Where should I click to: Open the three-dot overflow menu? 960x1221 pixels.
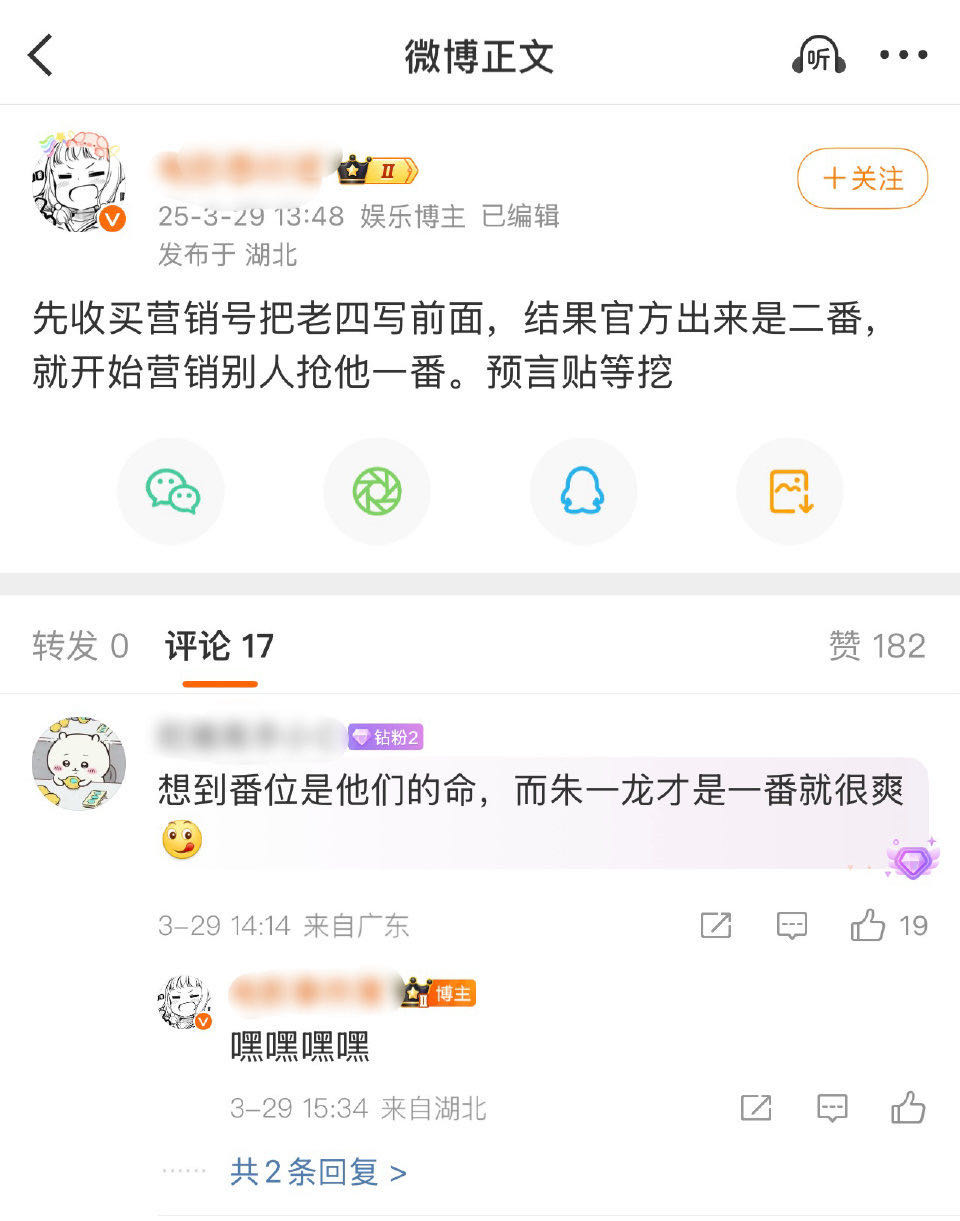903,56
